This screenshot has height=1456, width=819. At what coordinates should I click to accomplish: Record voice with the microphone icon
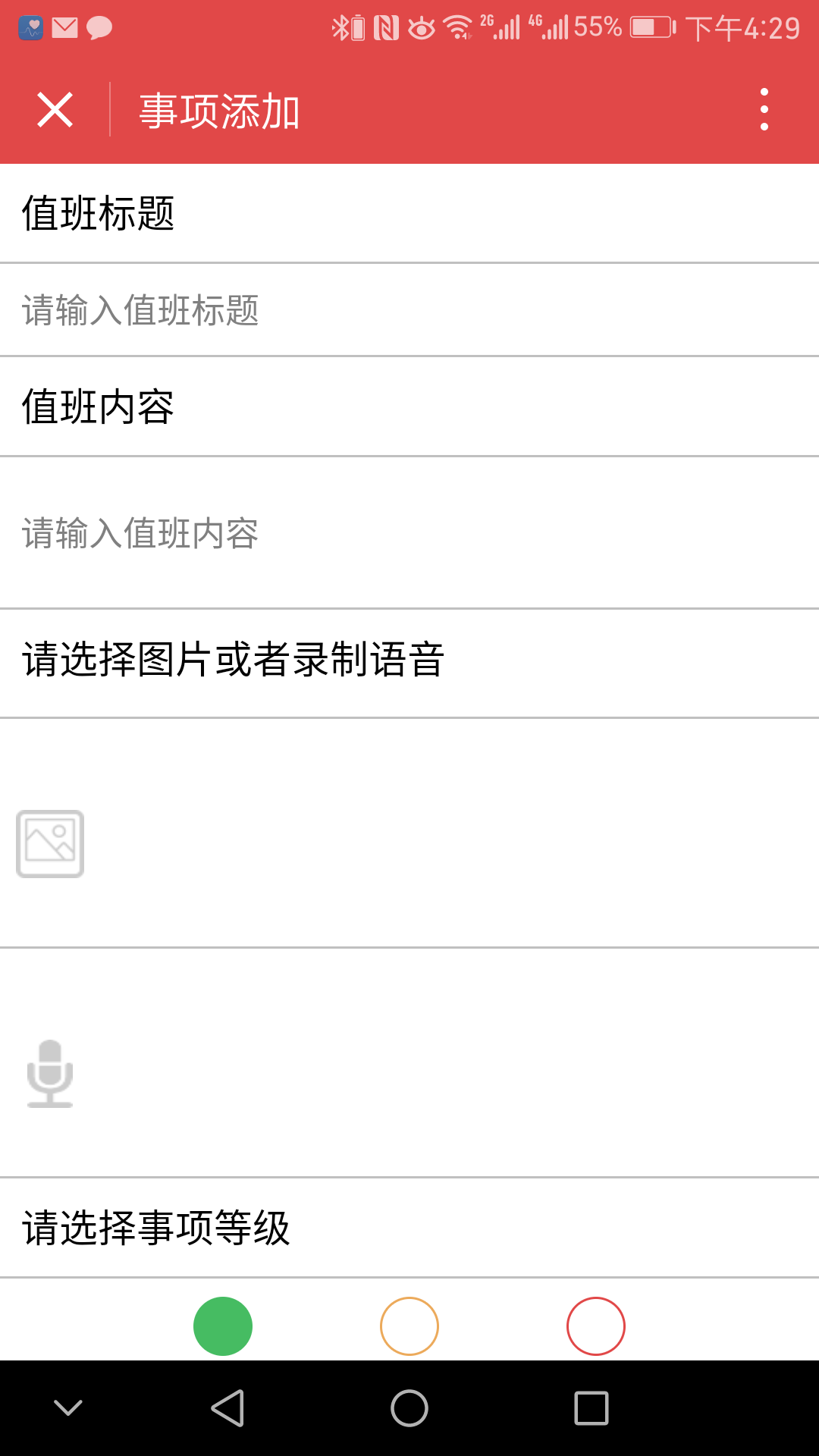tap(50, 1073)
